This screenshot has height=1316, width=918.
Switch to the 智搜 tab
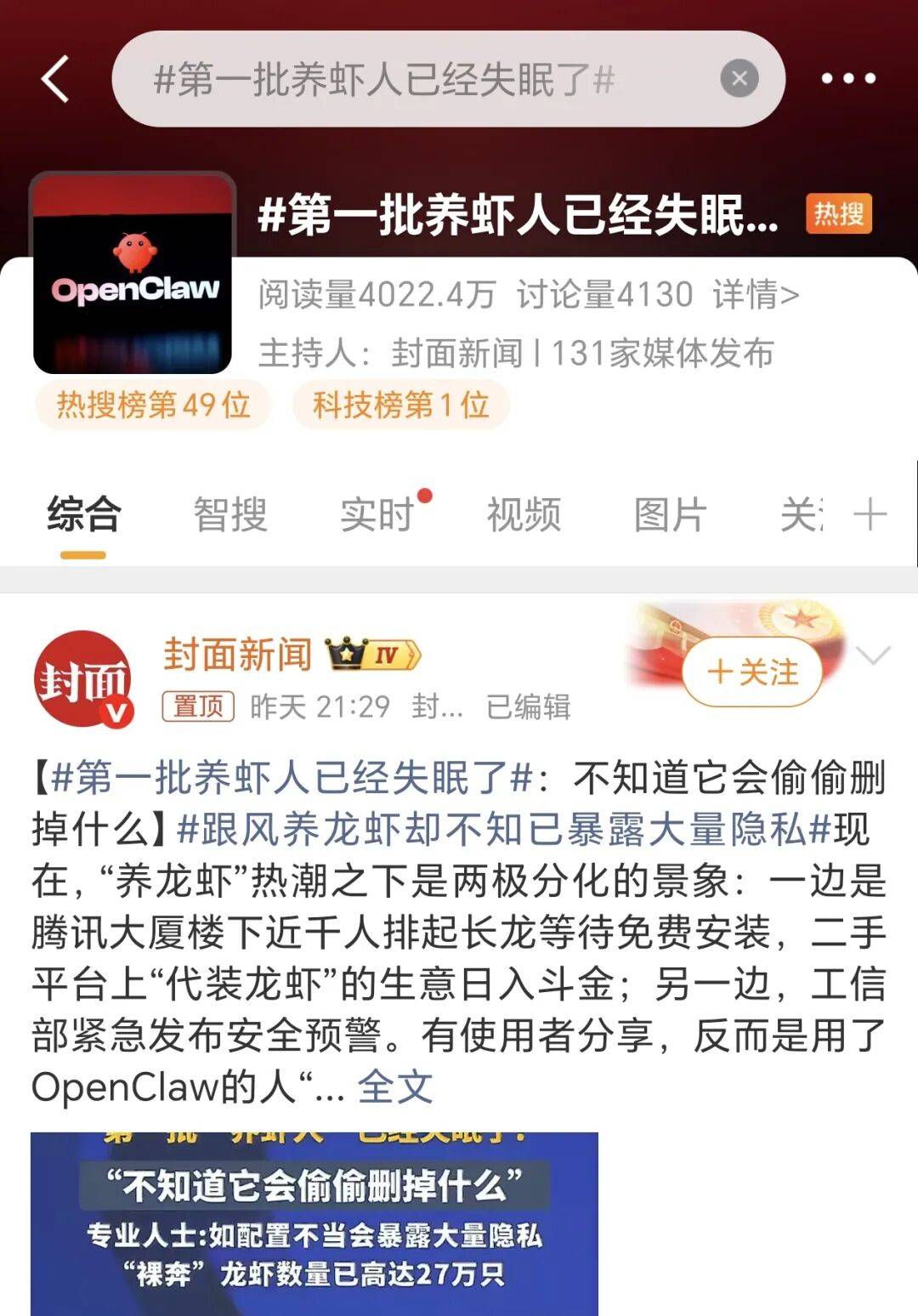click(229, 515)
